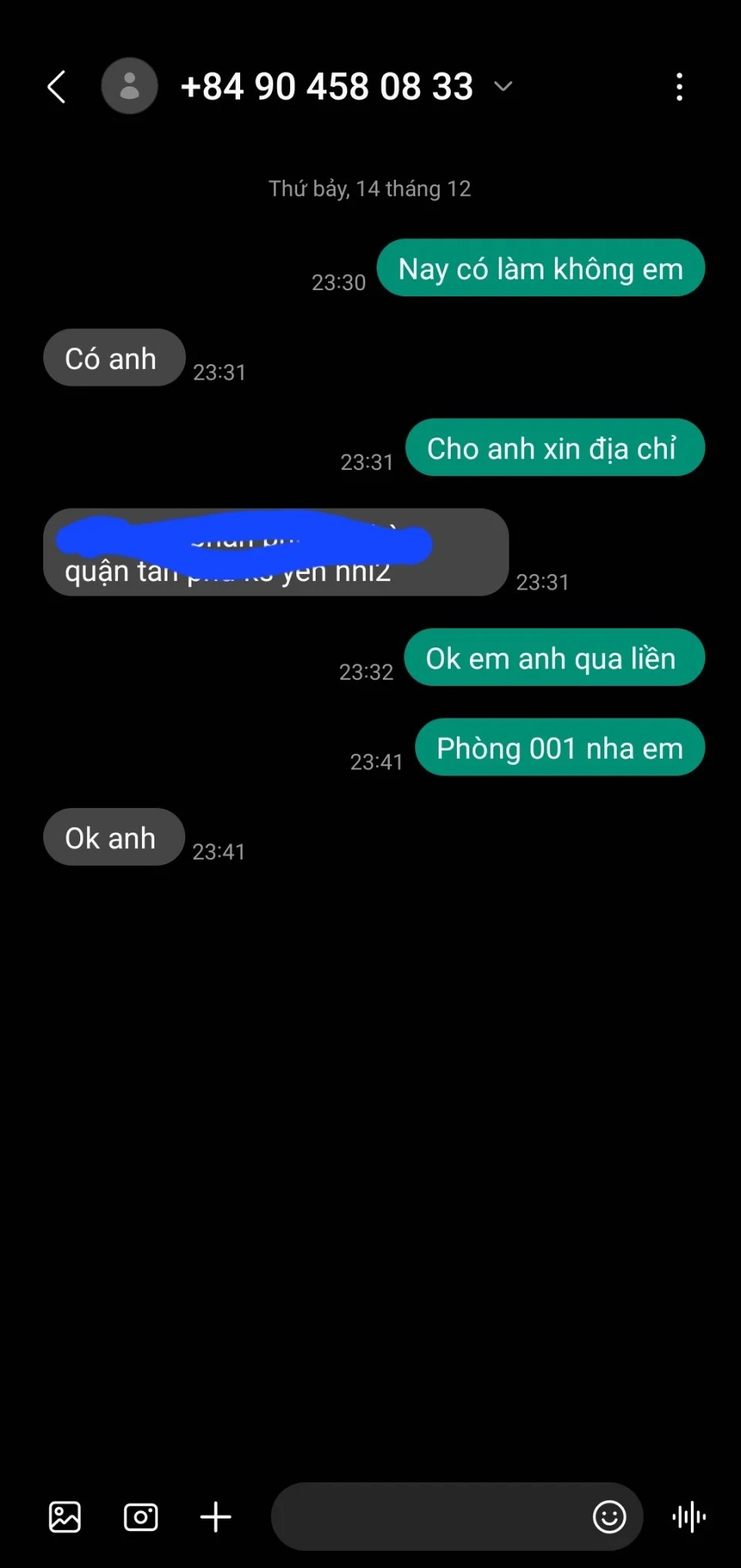Open the three-dot overflow menu
The height and width of the screenshot is (1568, 741).
[679, 87]
